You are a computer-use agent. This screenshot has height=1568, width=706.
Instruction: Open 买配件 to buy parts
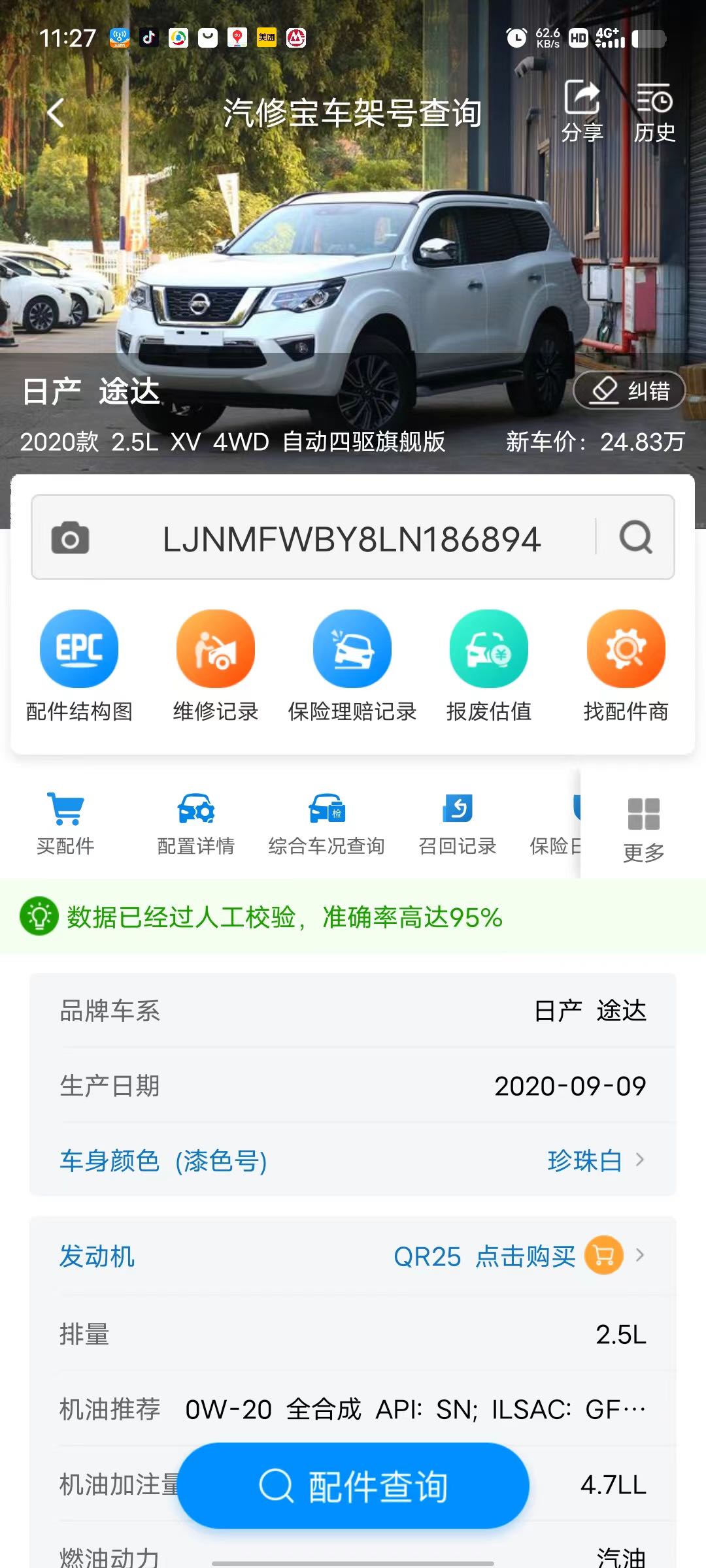[x=65, y=823]
